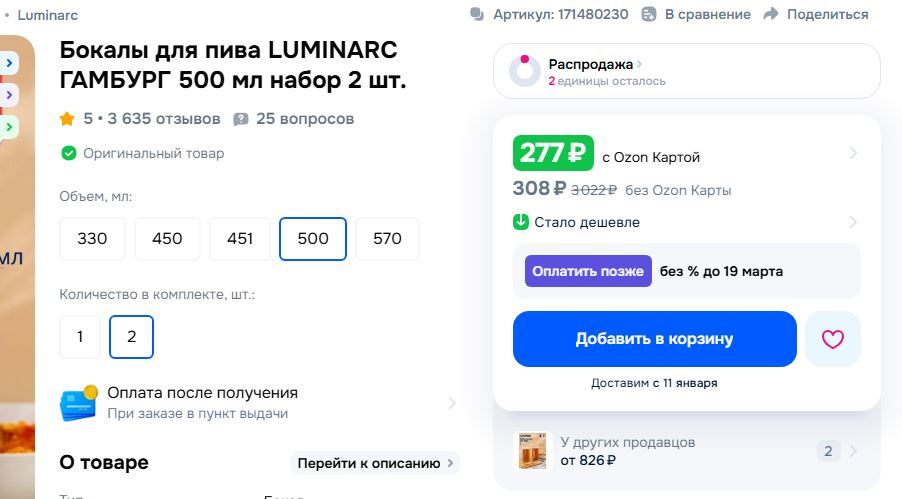Choose the 451 ml volume
The image size is (902, 499).
(240, 239)
